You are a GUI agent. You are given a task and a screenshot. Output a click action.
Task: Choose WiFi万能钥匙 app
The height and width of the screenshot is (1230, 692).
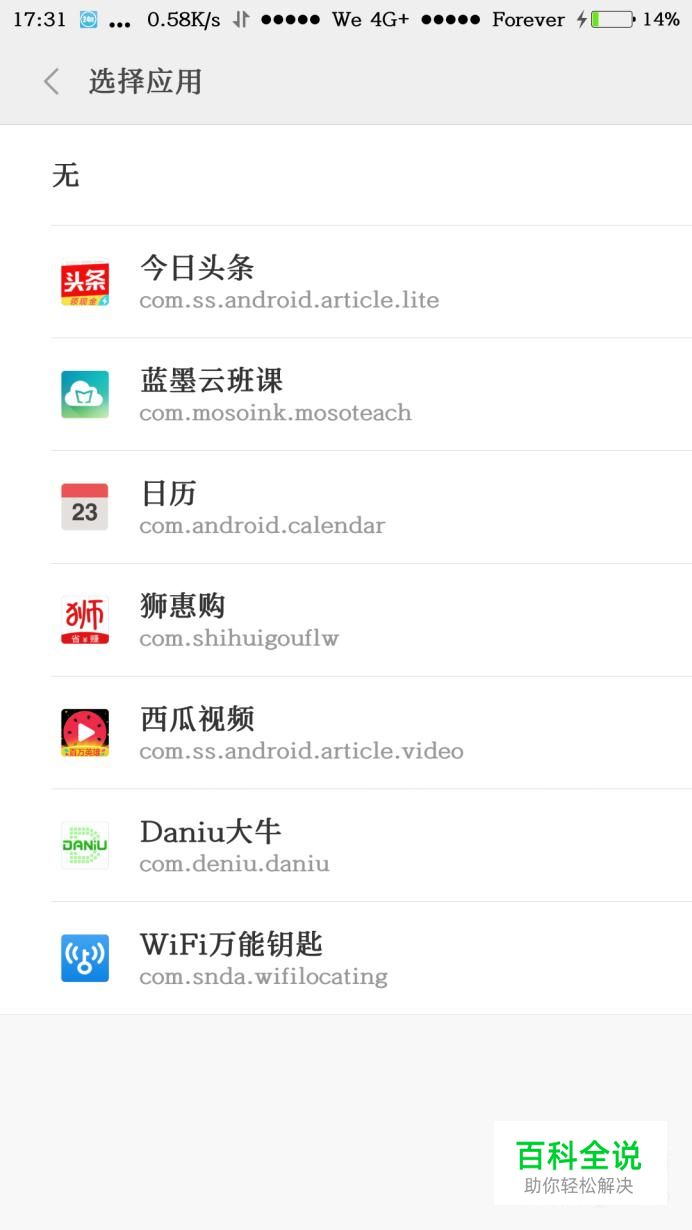point(346,959)
